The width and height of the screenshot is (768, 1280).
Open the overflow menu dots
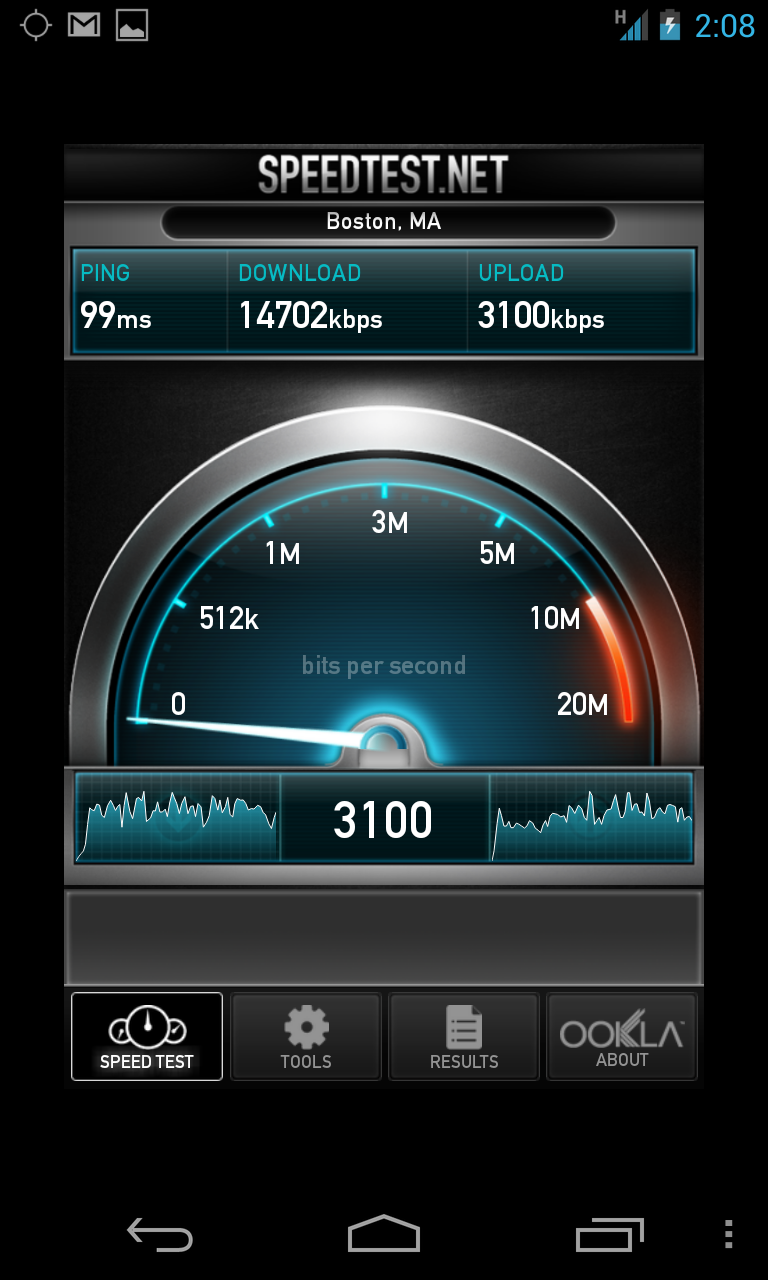click(728, 1235)
